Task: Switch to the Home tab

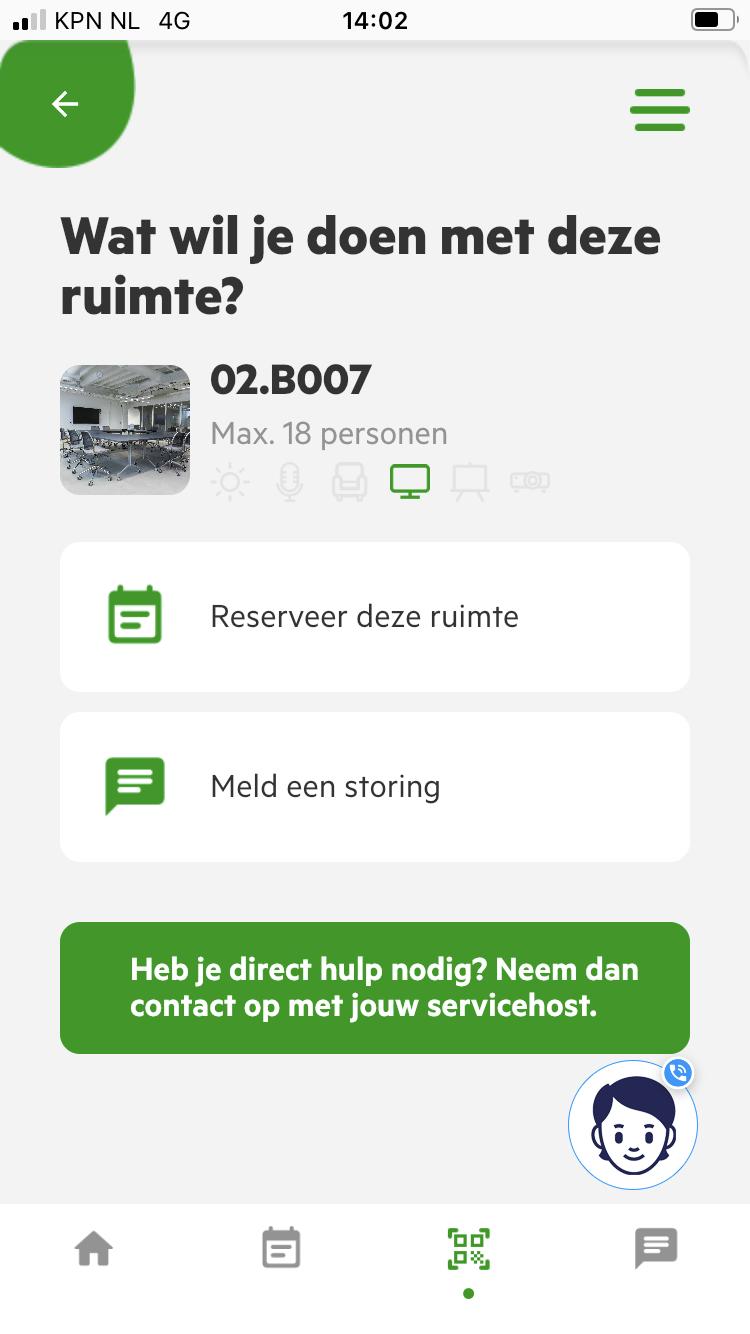Action: point(94,1249)
